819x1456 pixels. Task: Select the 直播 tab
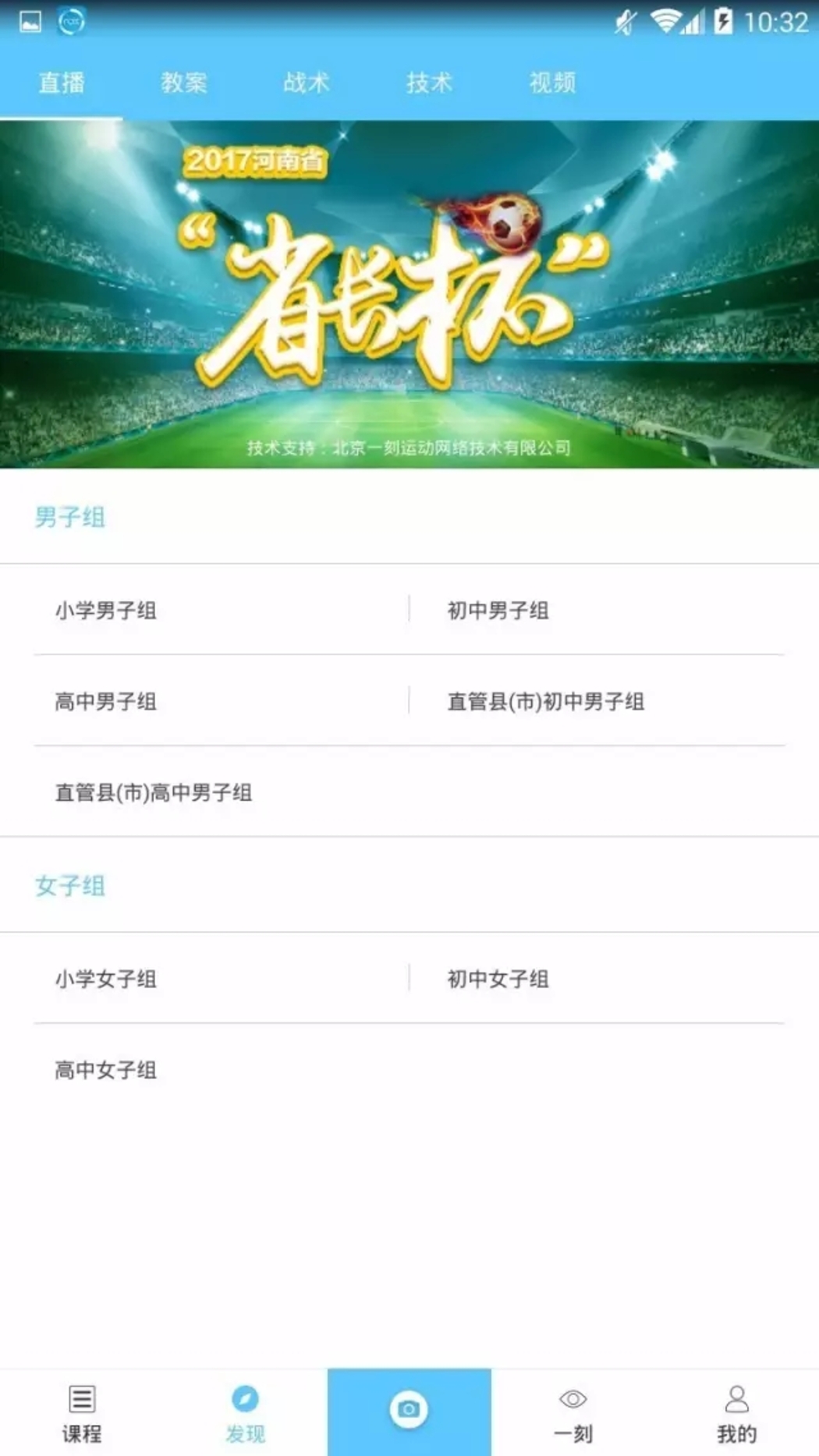[62, 83]
